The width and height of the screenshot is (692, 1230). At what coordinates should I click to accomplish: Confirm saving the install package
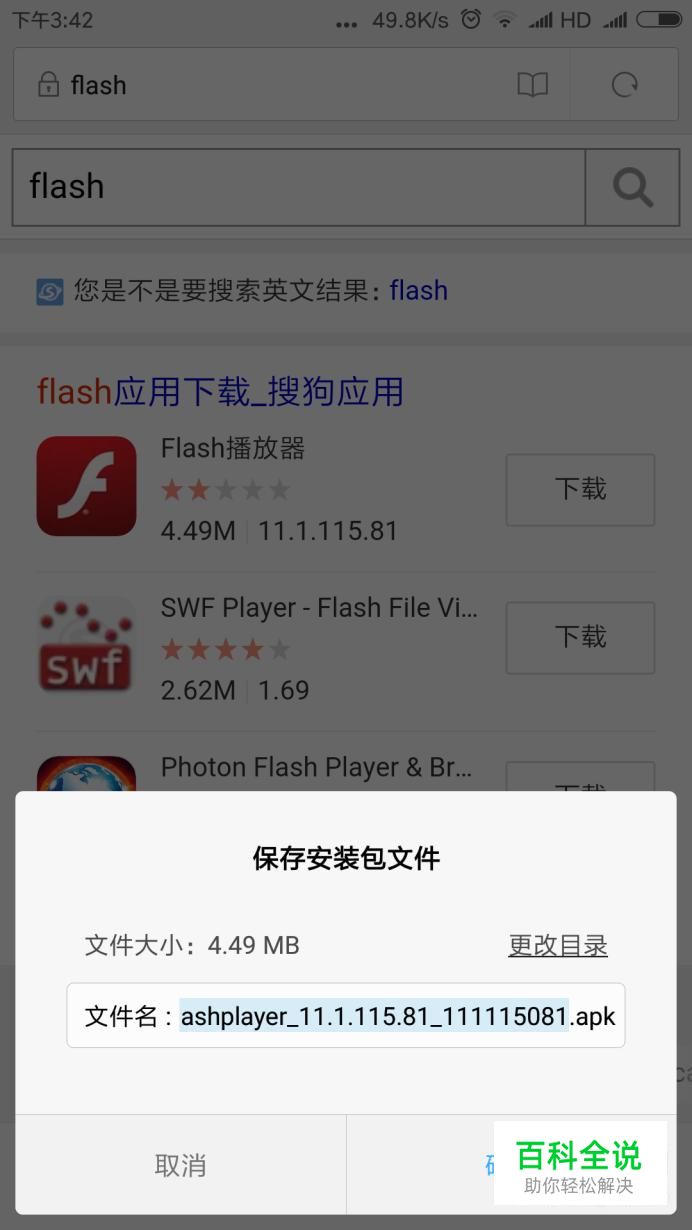pos(511,1164)
